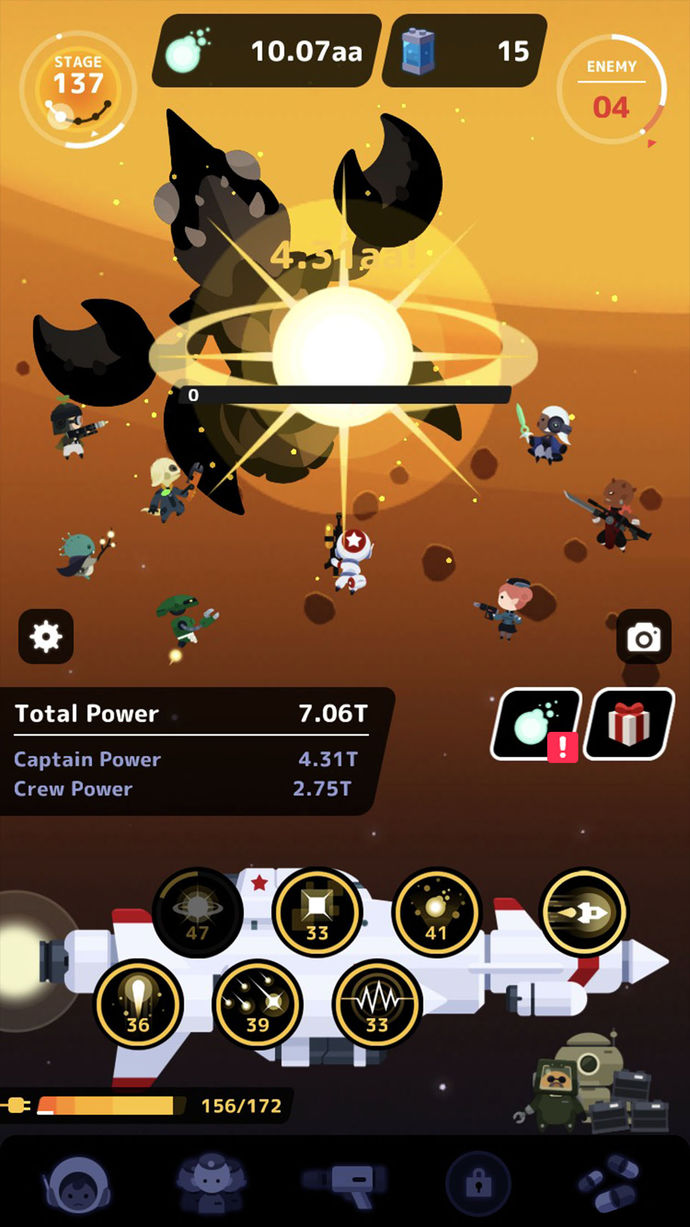690x1227 pixels.
Task: Open the gift box reward
Action: point(628,724)
